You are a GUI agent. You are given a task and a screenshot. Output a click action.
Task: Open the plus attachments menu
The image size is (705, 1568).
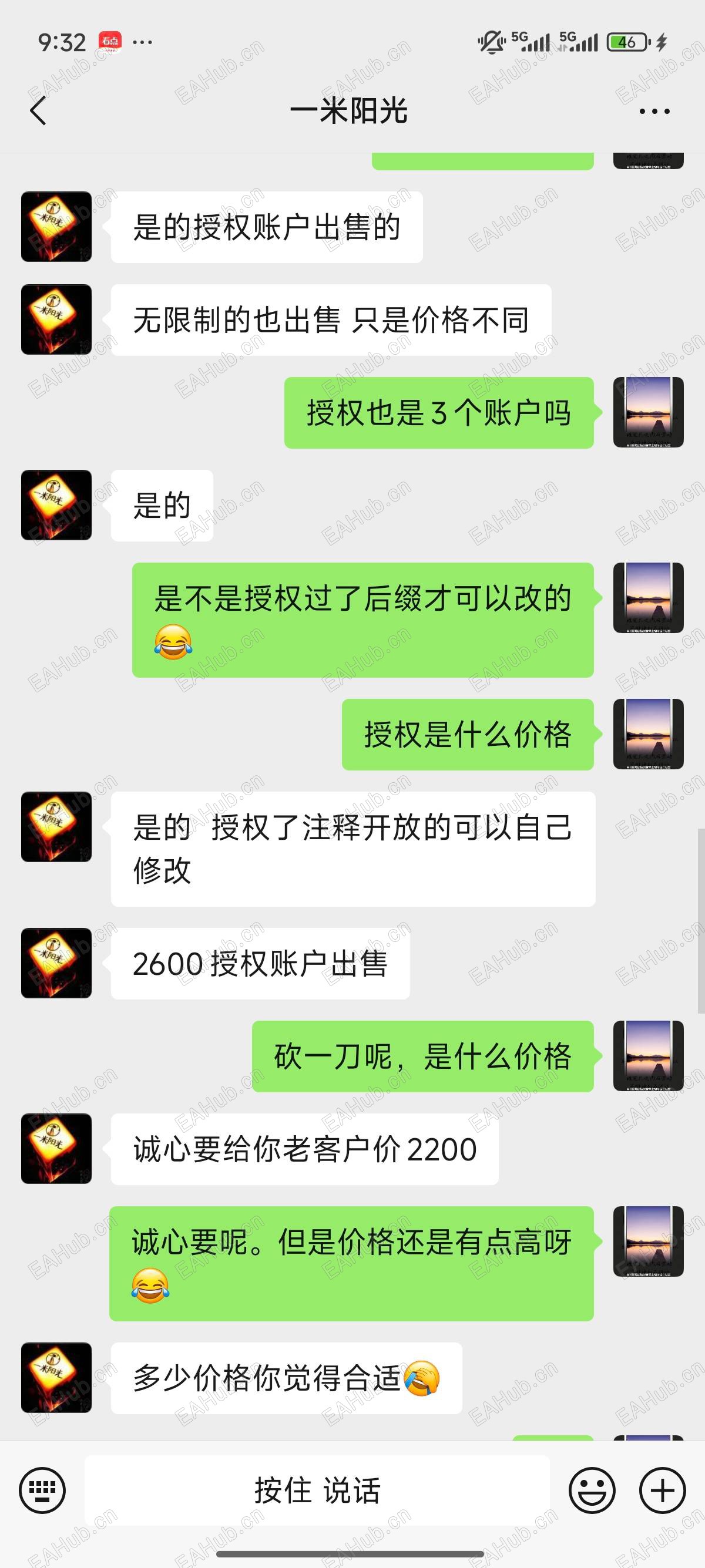tap(662, 1490)
